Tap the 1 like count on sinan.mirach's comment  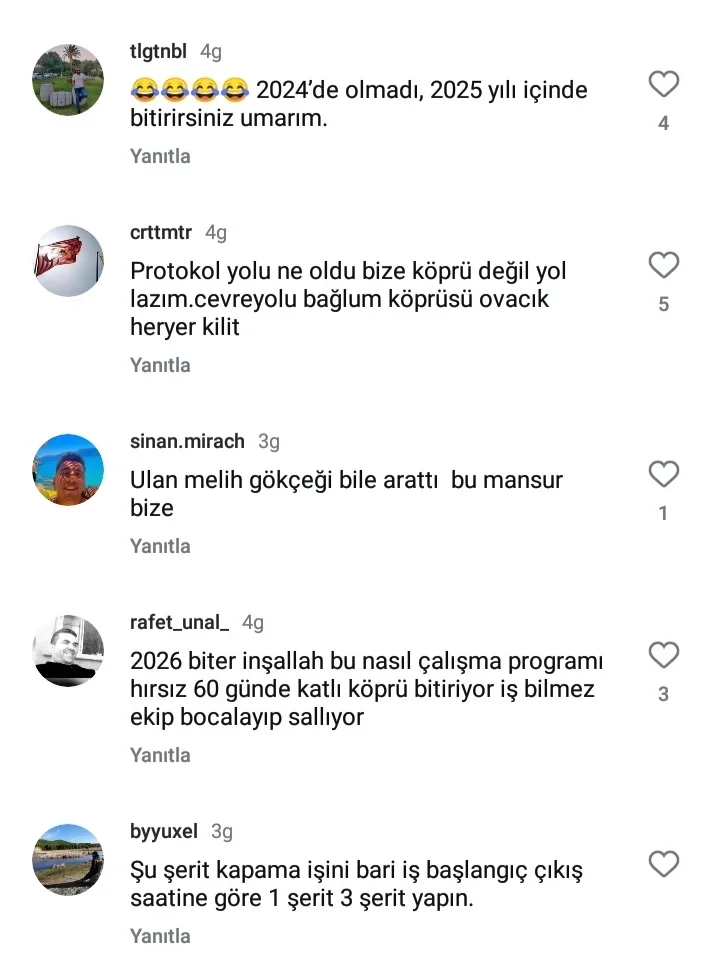click(x=661, y=511)
